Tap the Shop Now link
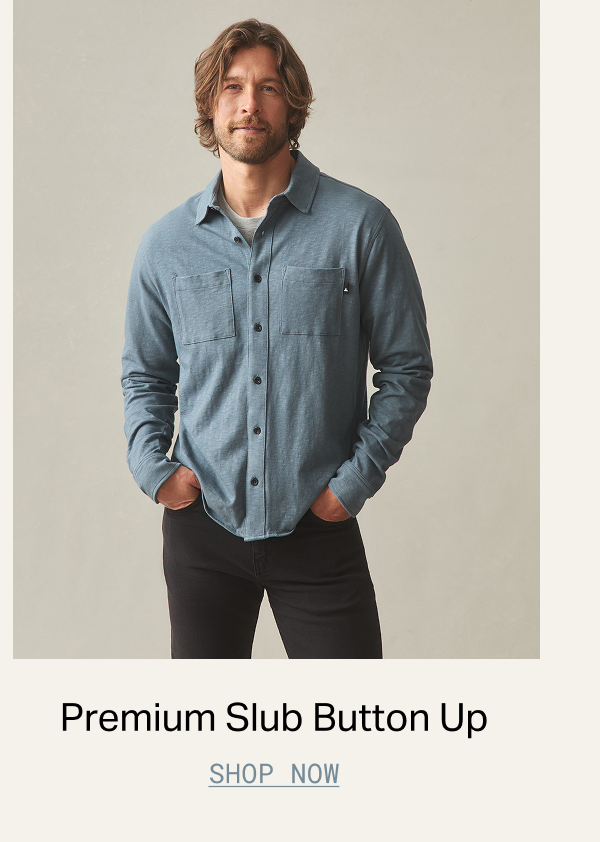The height and width of the screenshot is (842, 600). pos(274,773)
